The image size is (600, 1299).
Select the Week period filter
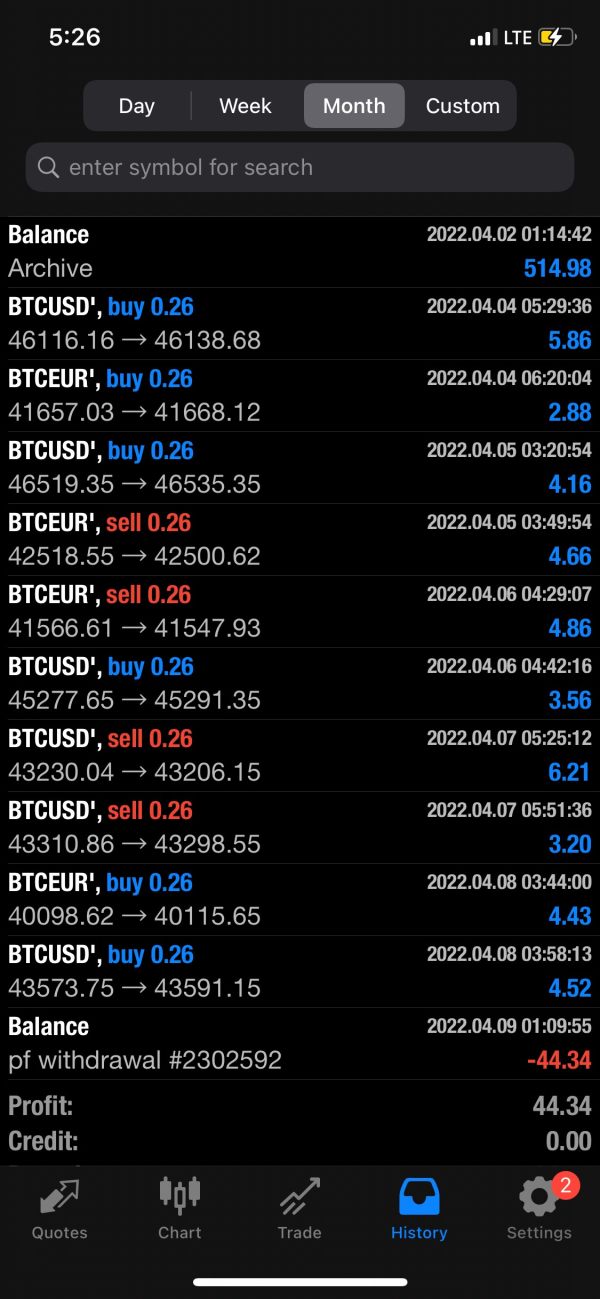(x=245, y=106)
